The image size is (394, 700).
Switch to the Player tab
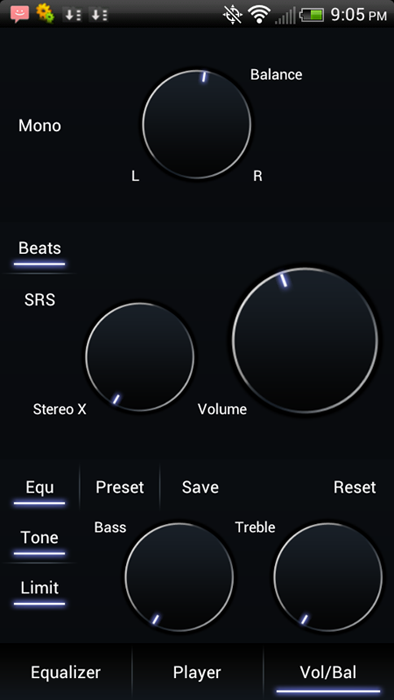197,672
